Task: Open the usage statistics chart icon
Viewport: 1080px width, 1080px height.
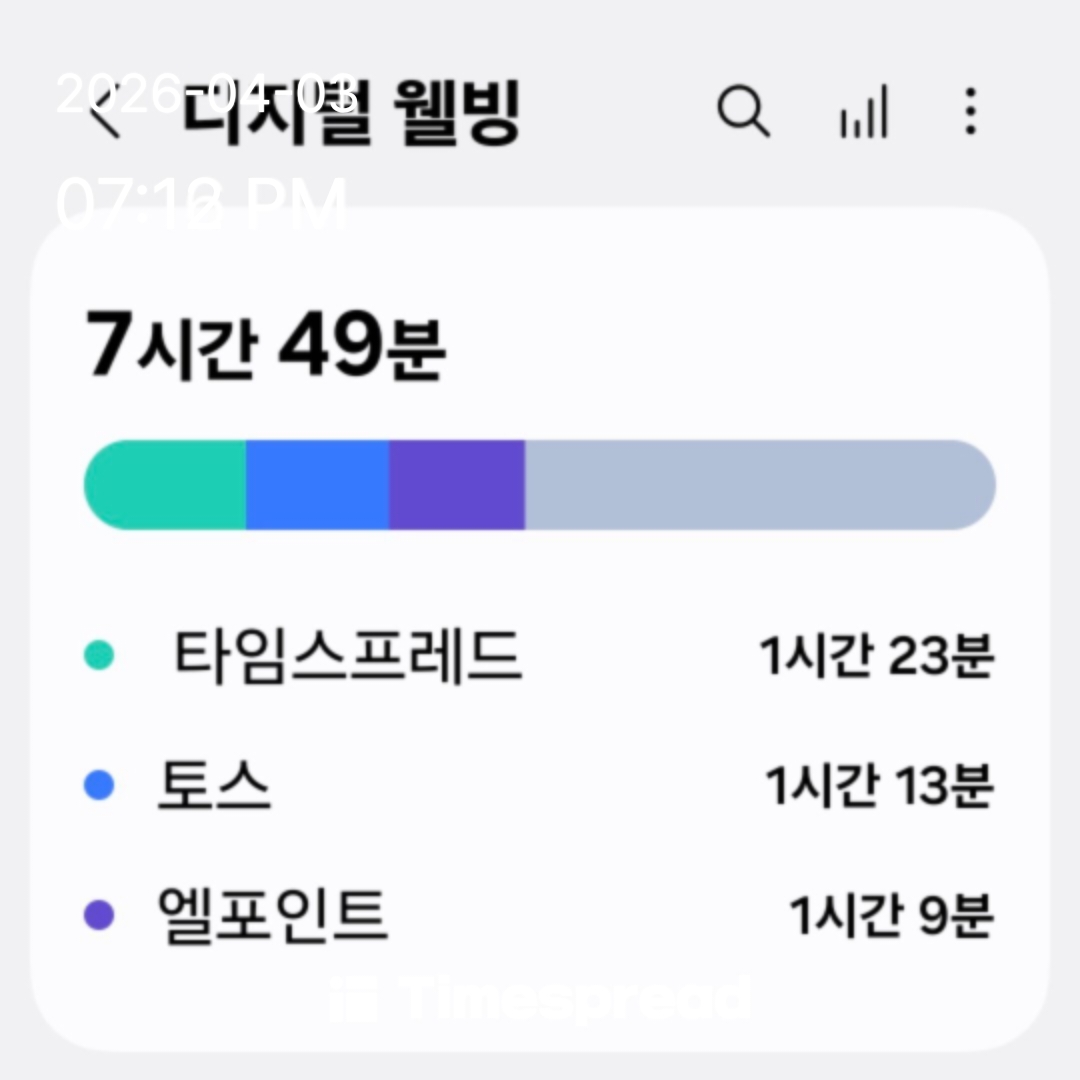Action: (x=863, y=112)
